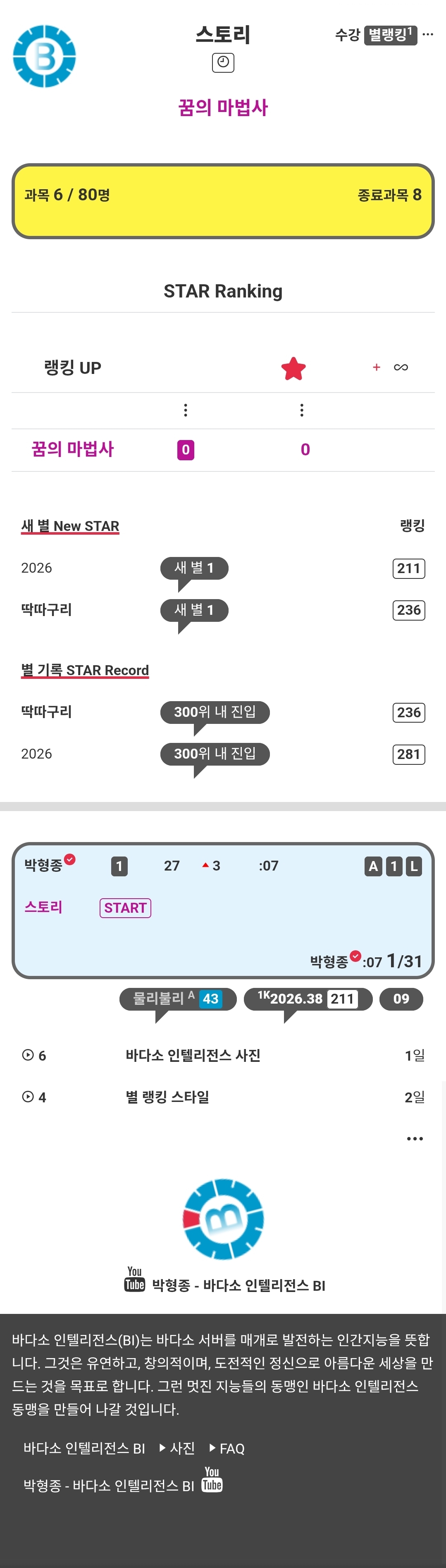Open the 2026.38 211 chip

pos(308,999)
